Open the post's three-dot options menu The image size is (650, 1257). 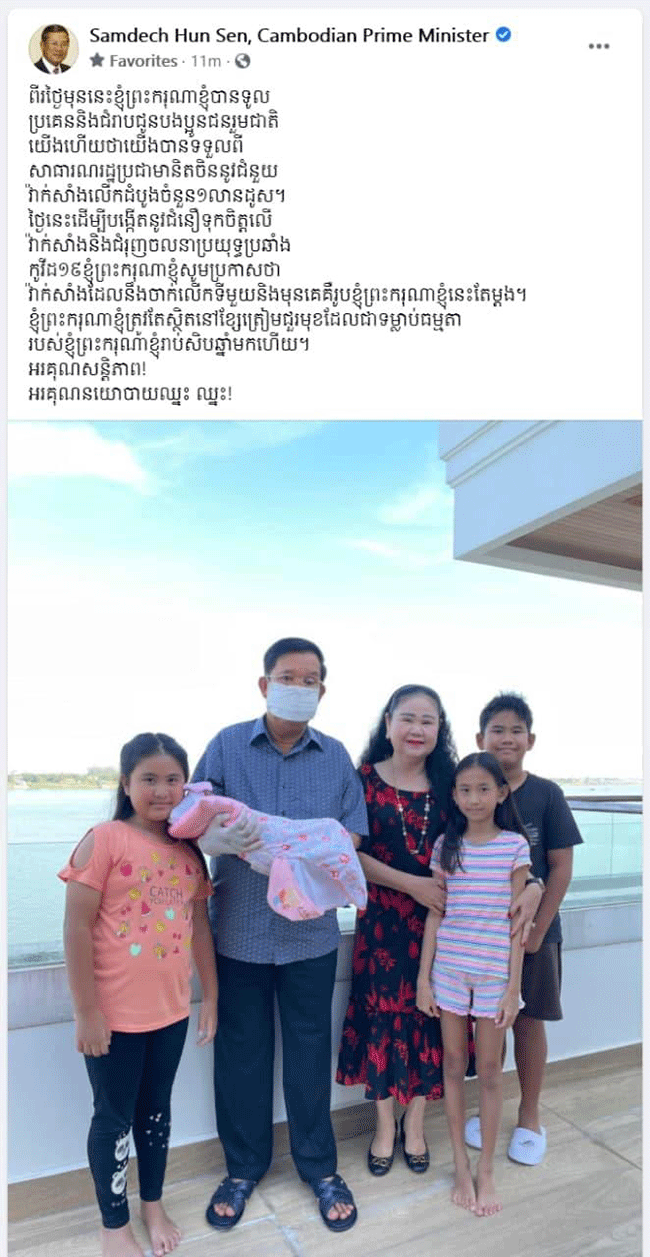[598, 47]
